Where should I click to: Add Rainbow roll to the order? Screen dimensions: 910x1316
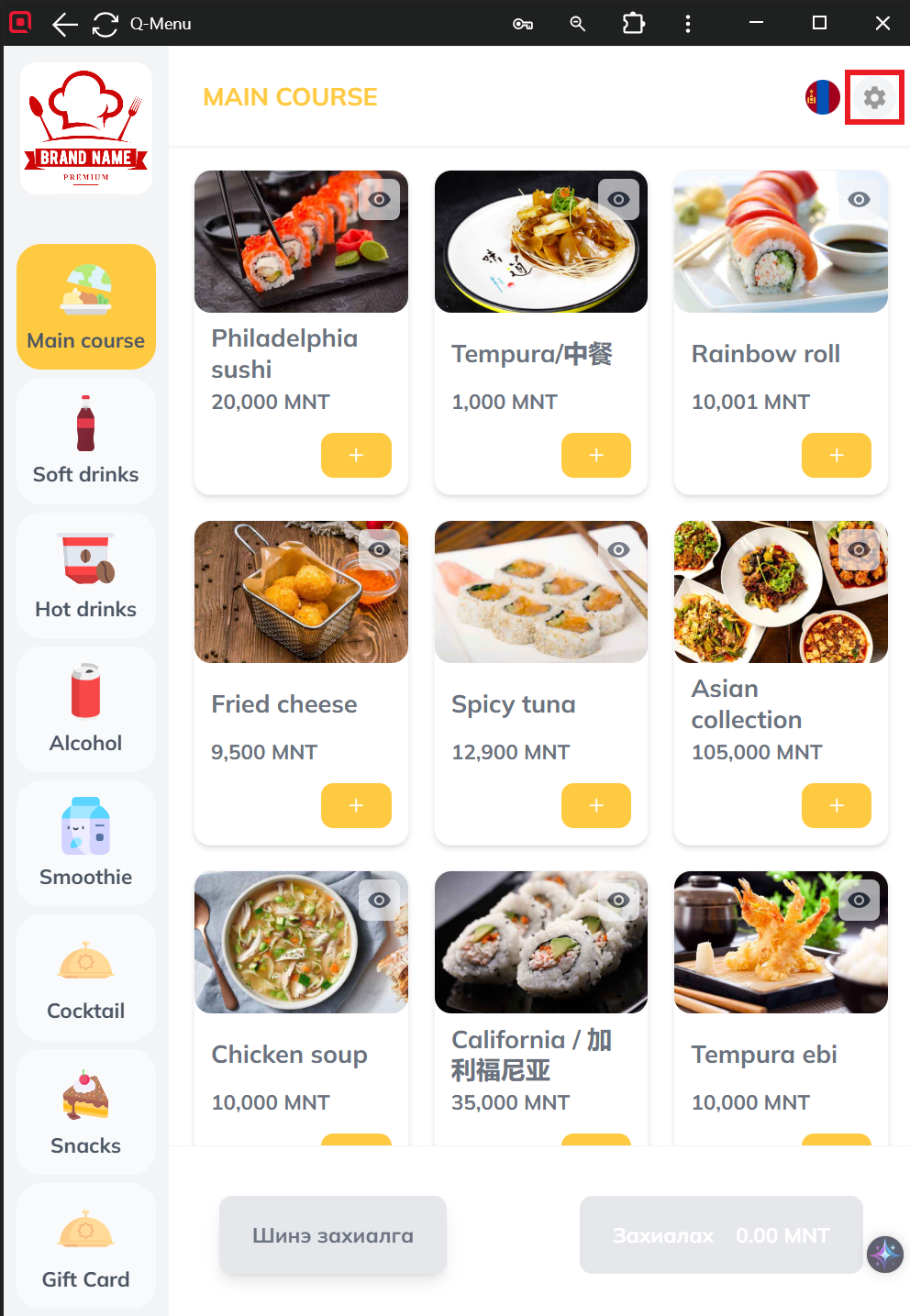tap(836, 456)
